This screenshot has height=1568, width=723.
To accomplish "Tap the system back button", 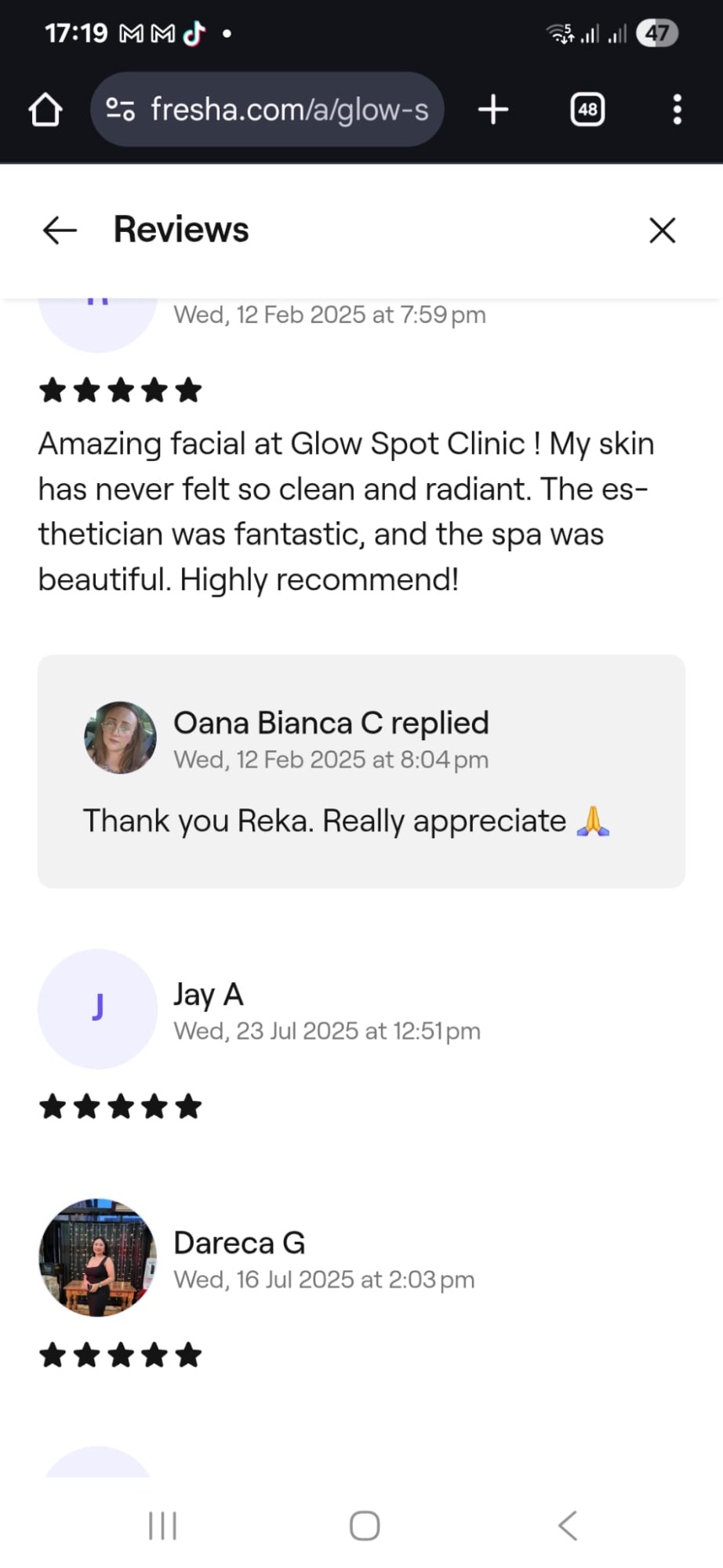I will click(x=568, y=1526).
